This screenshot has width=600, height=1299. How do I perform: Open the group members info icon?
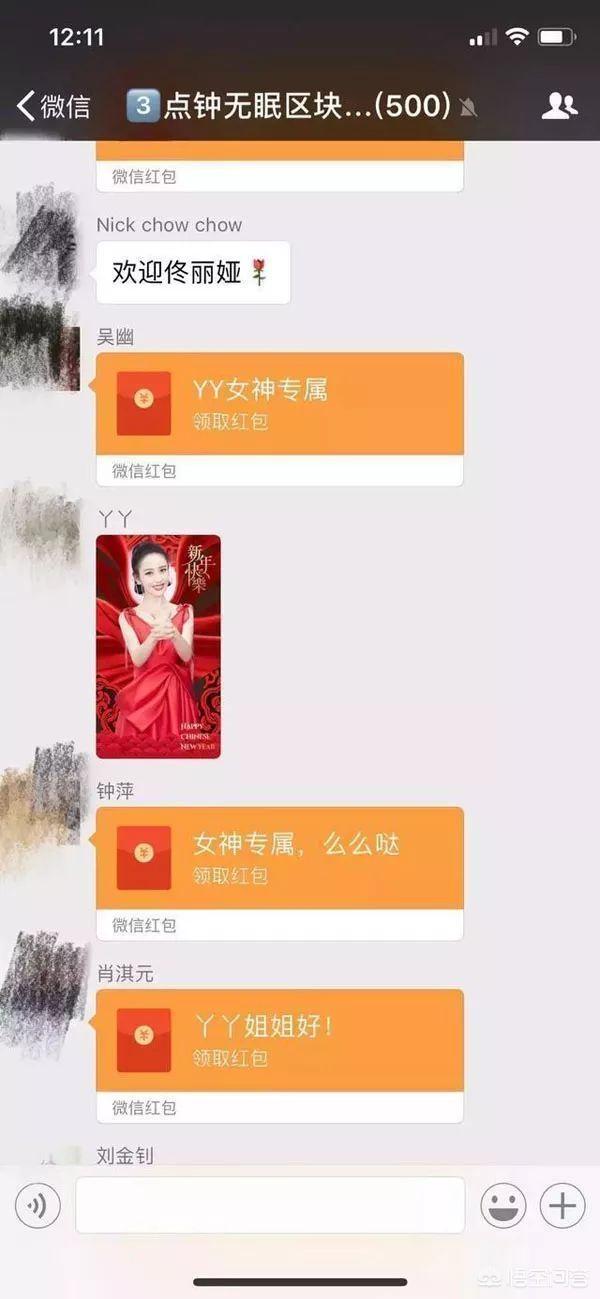pyautogui.click(x=559, y=106)
